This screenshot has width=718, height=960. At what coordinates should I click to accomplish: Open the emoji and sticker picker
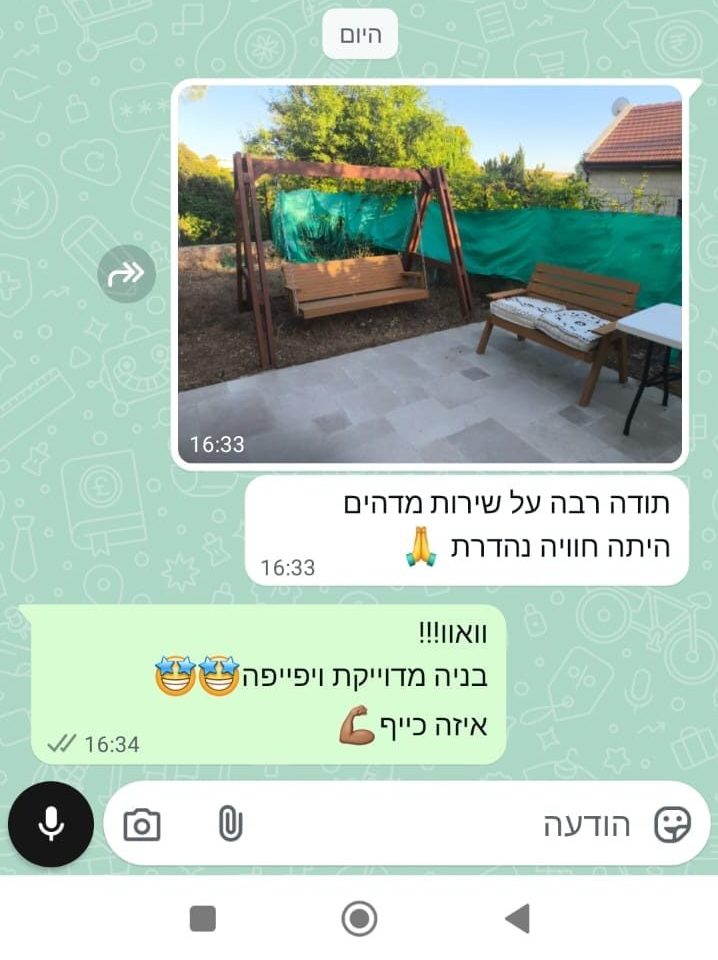[x=672, y=825]
